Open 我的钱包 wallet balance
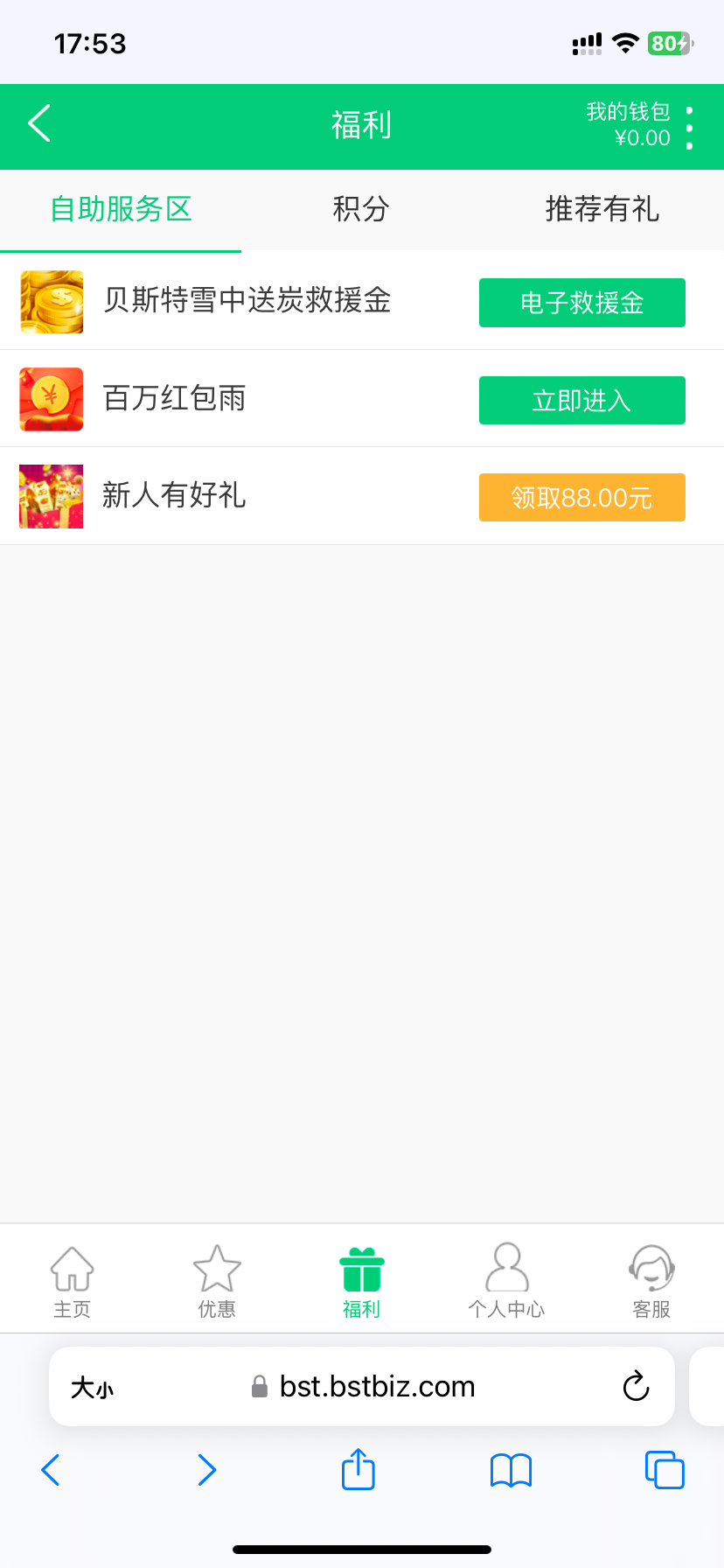This screenshot has height=1568, width=724. point(629,124)
